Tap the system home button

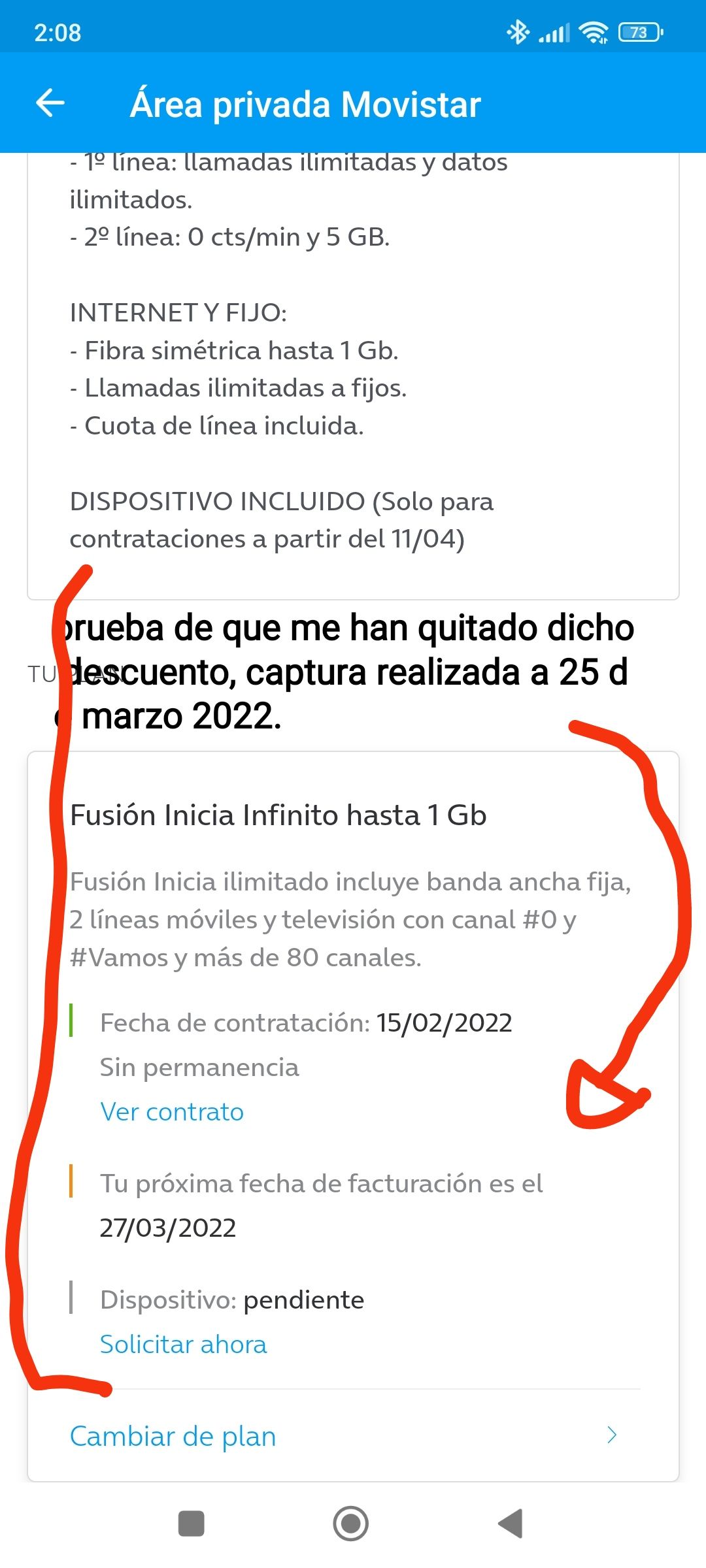(351, 1524)
